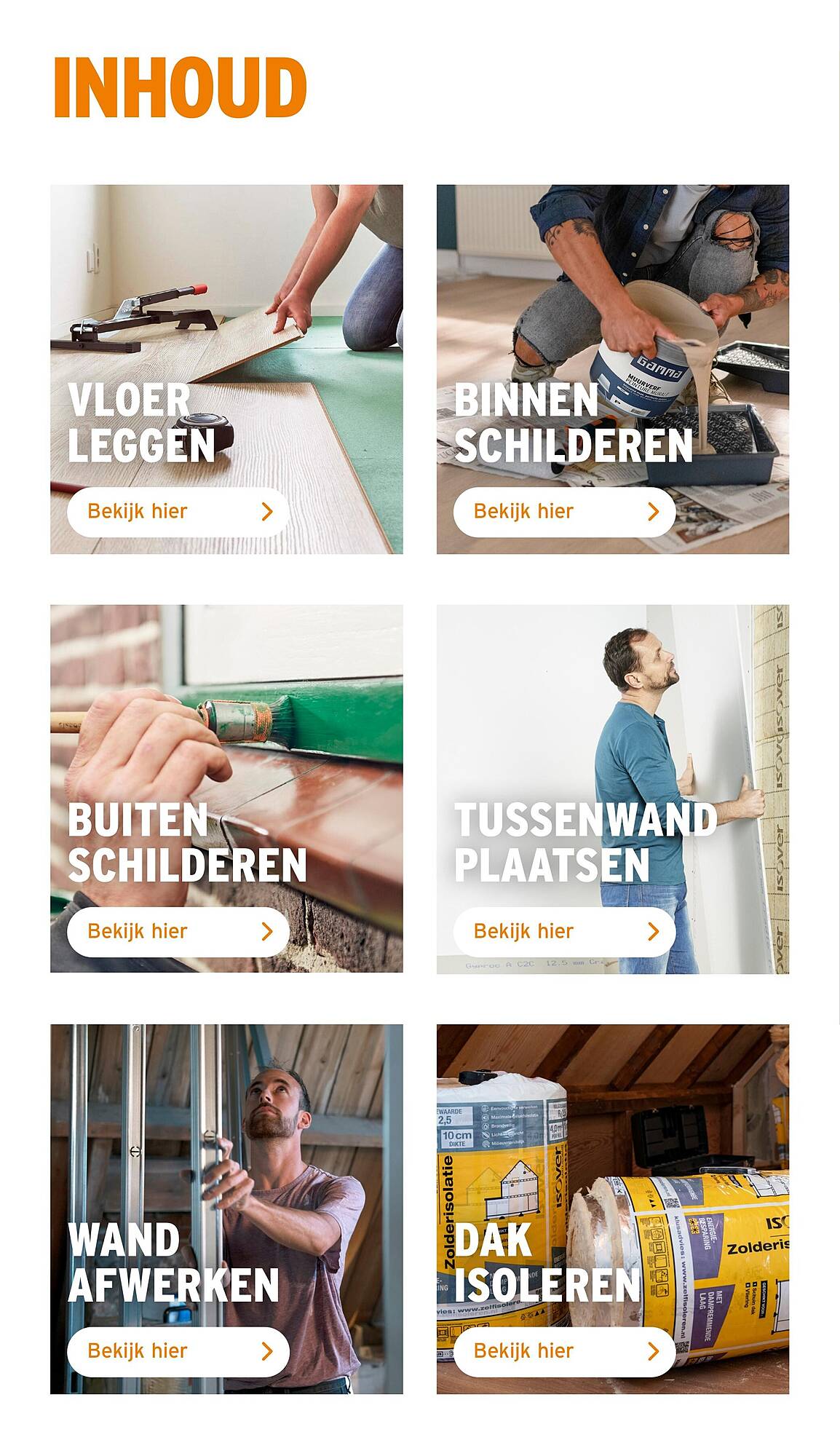The width and height of the screenshot is (840, 1456).
Task: Open Bekijk hier under Vloer leggen
Action: point(178,512)
